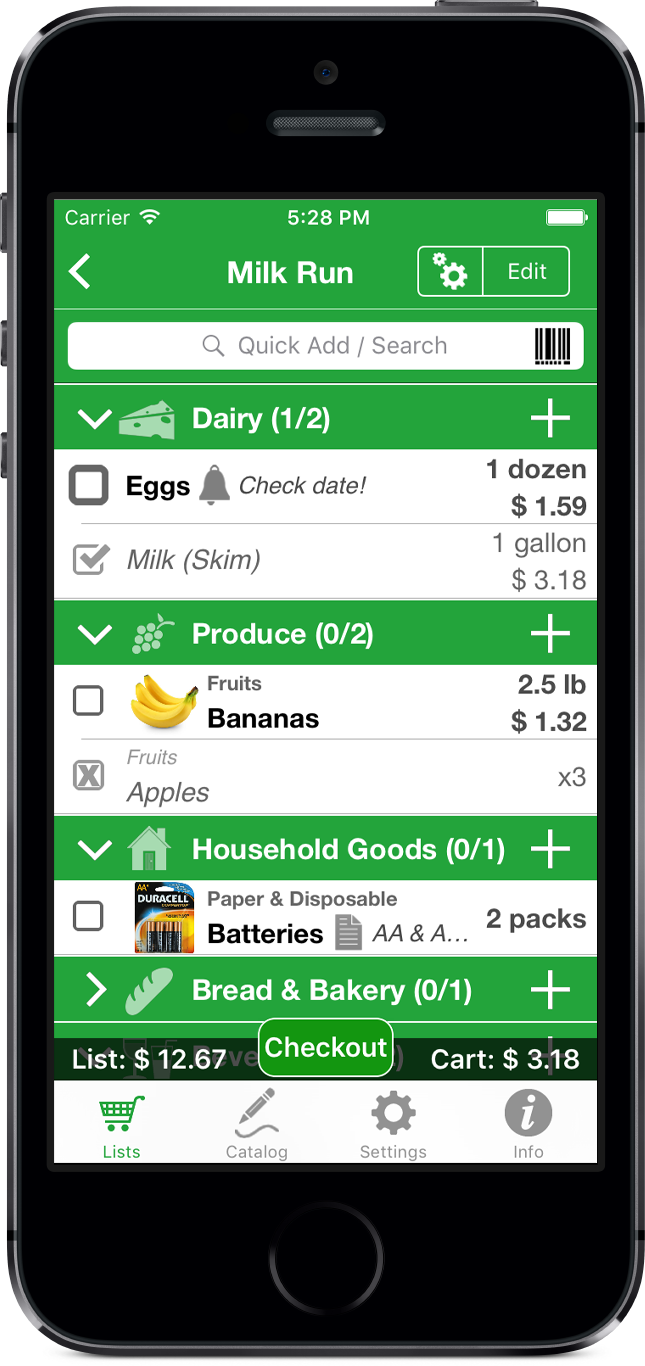Add an item to Dairy
Viewport: 645px width, 1366px height.
(x=550, y=419)
